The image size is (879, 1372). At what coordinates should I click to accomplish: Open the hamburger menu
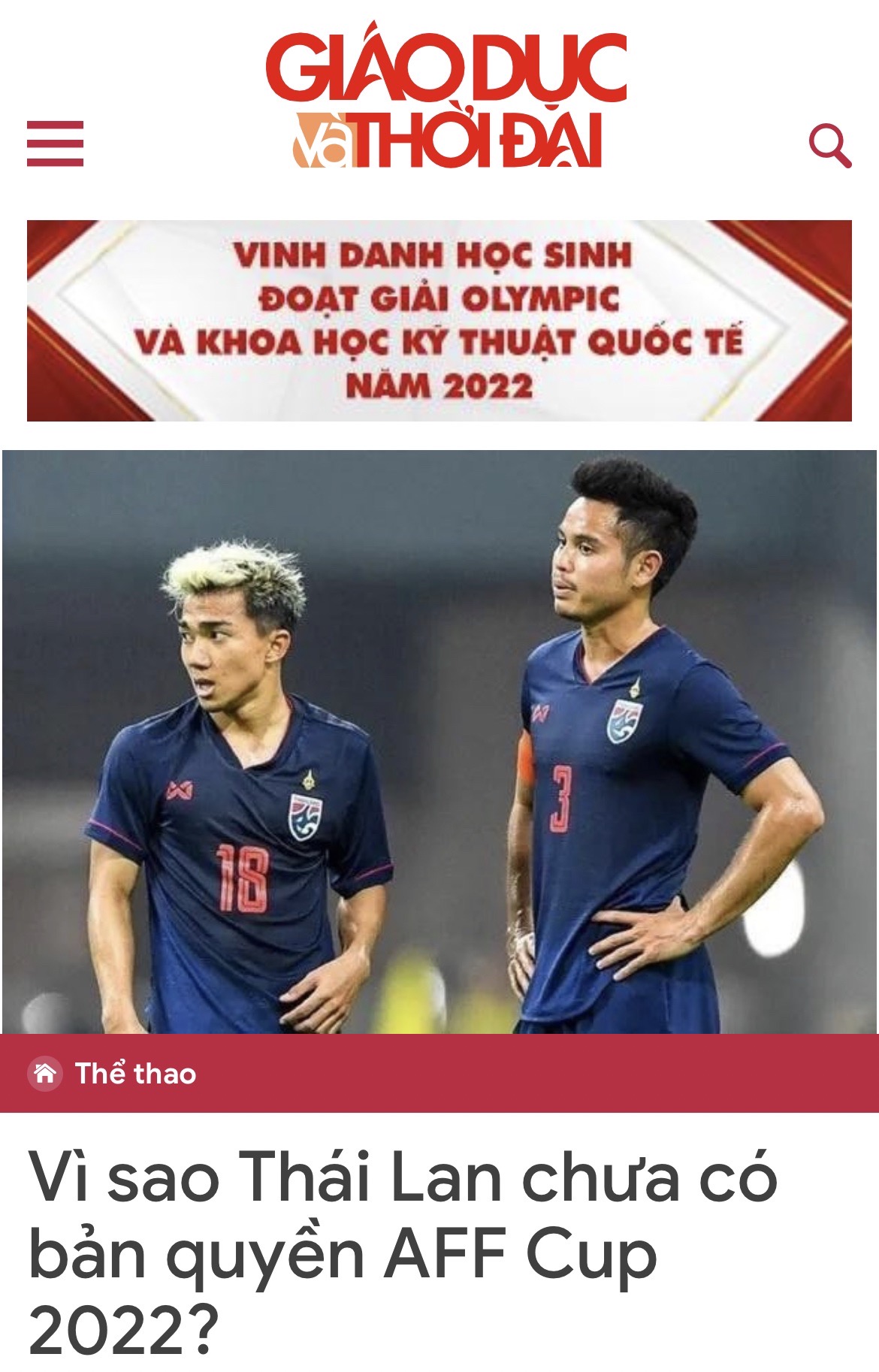pos(55,143)
